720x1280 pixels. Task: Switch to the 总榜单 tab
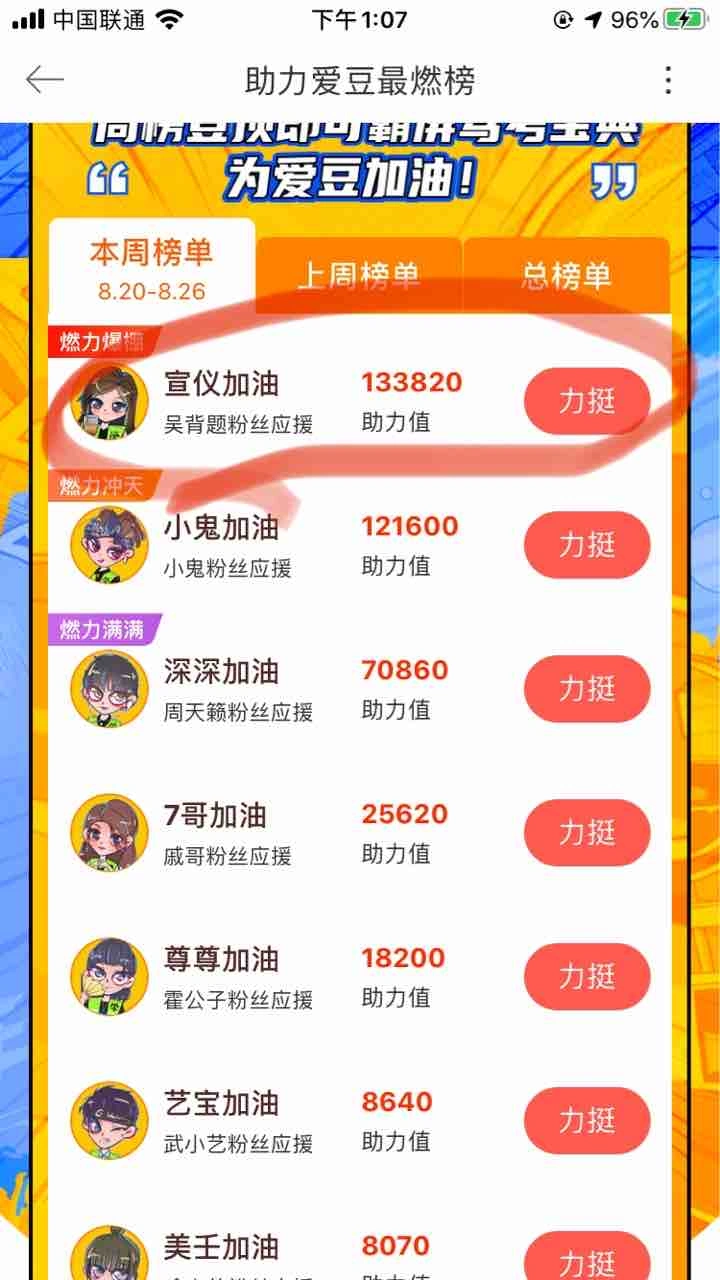tap(566, 276)
